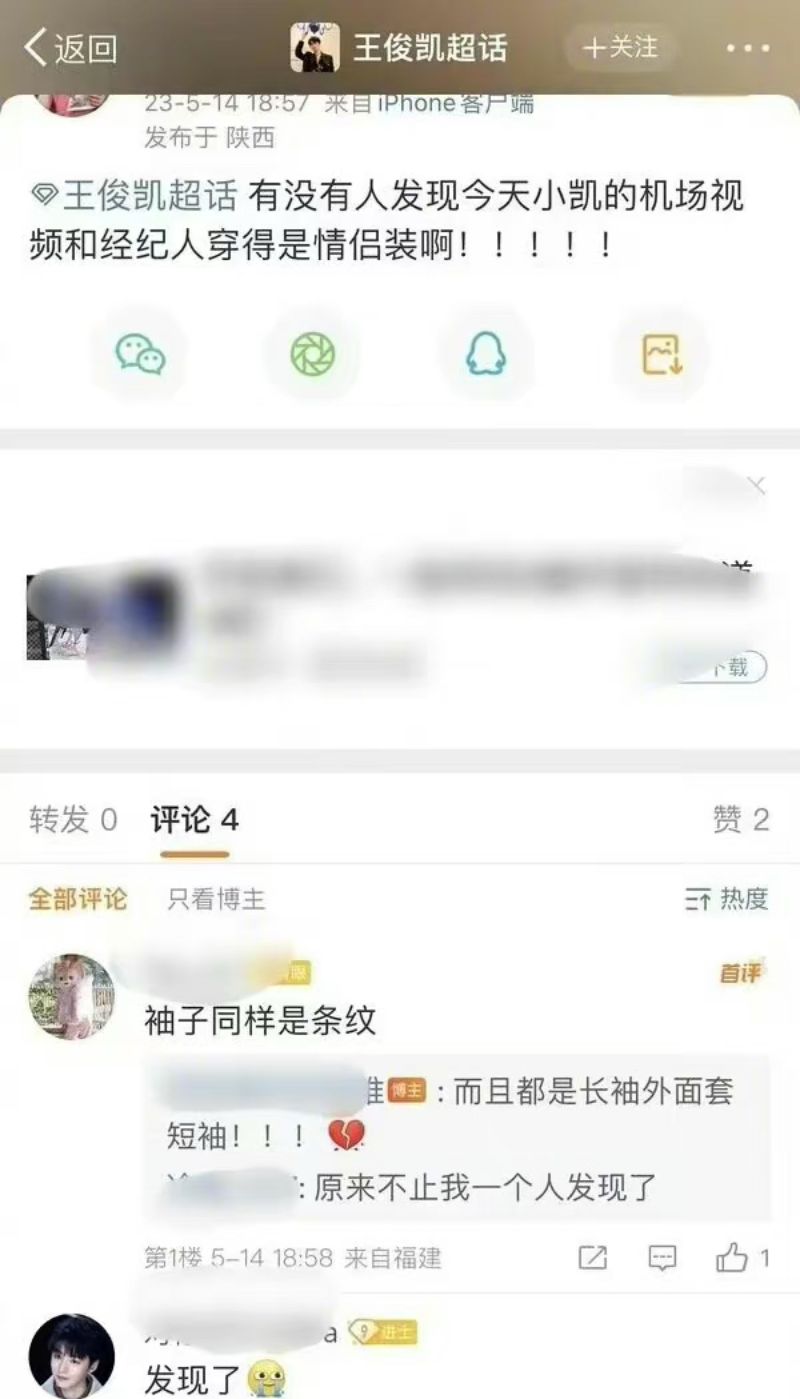Open the three-dot overflow menu

tap(746, 48)
